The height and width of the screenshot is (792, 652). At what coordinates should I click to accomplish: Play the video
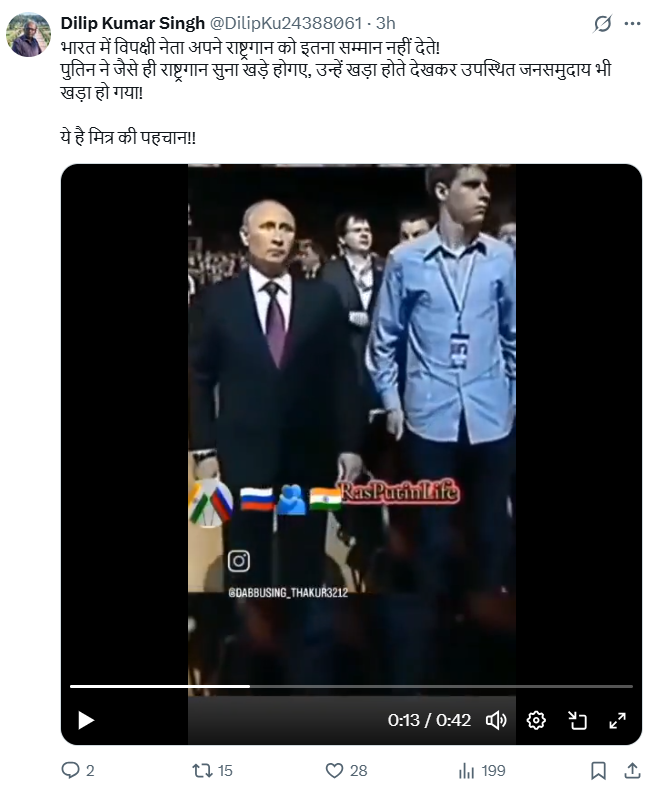click(x=86, y=720)
